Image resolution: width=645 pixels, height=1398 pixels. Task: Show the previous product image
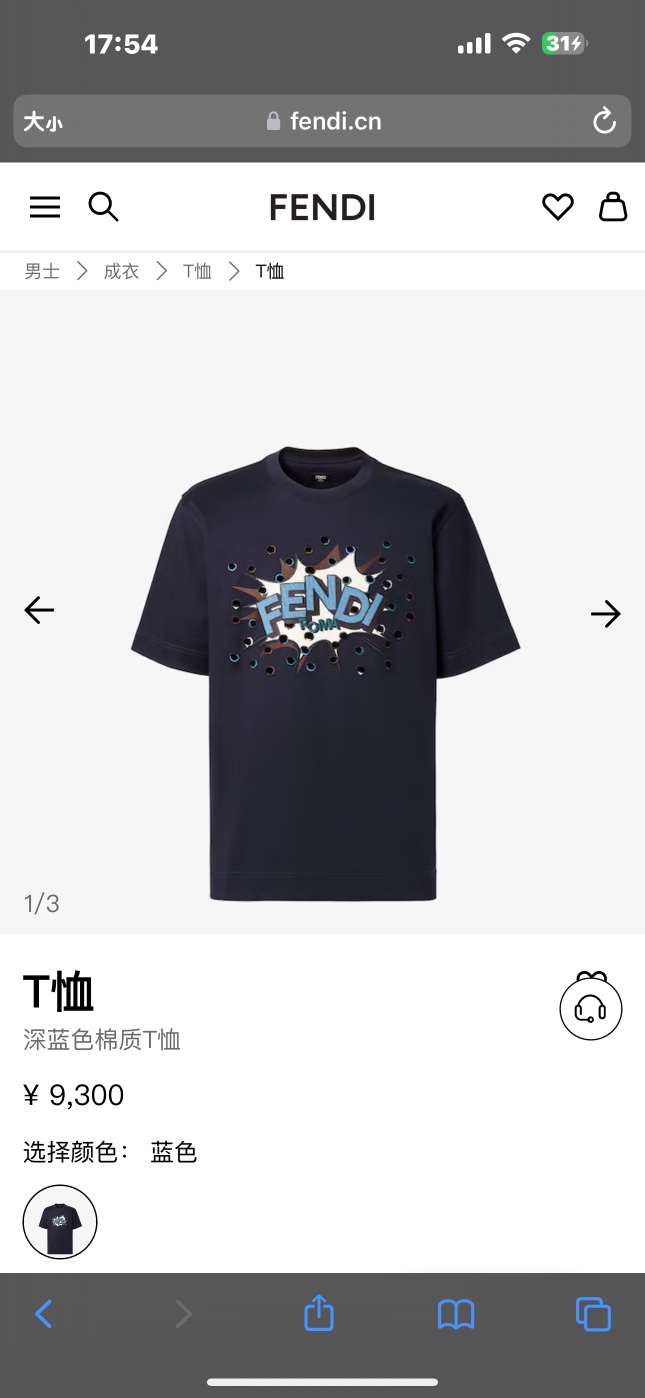click(39, 610)
